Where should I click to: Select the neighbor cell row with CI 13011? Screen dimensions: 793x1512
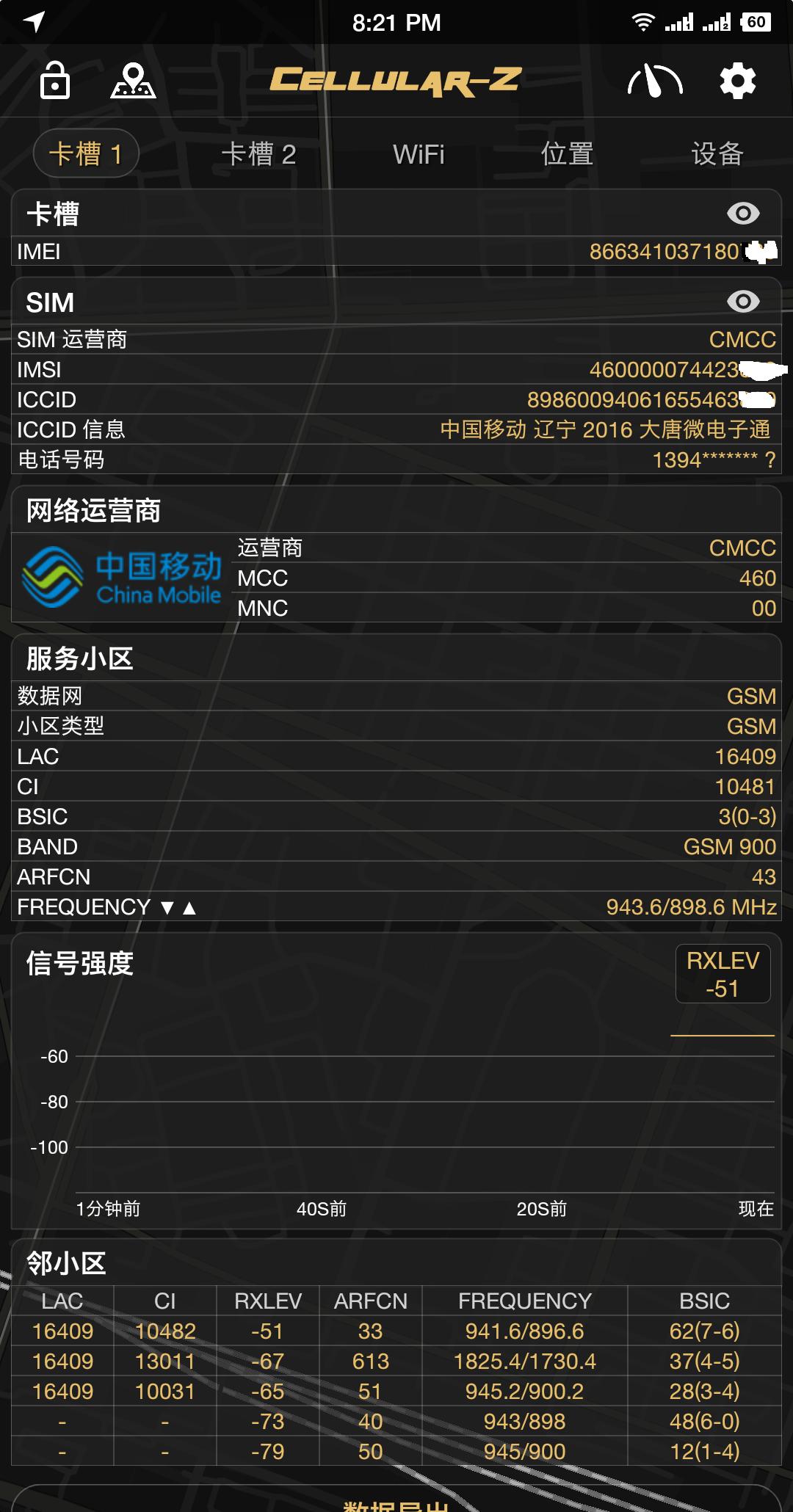coord(396,1361)
